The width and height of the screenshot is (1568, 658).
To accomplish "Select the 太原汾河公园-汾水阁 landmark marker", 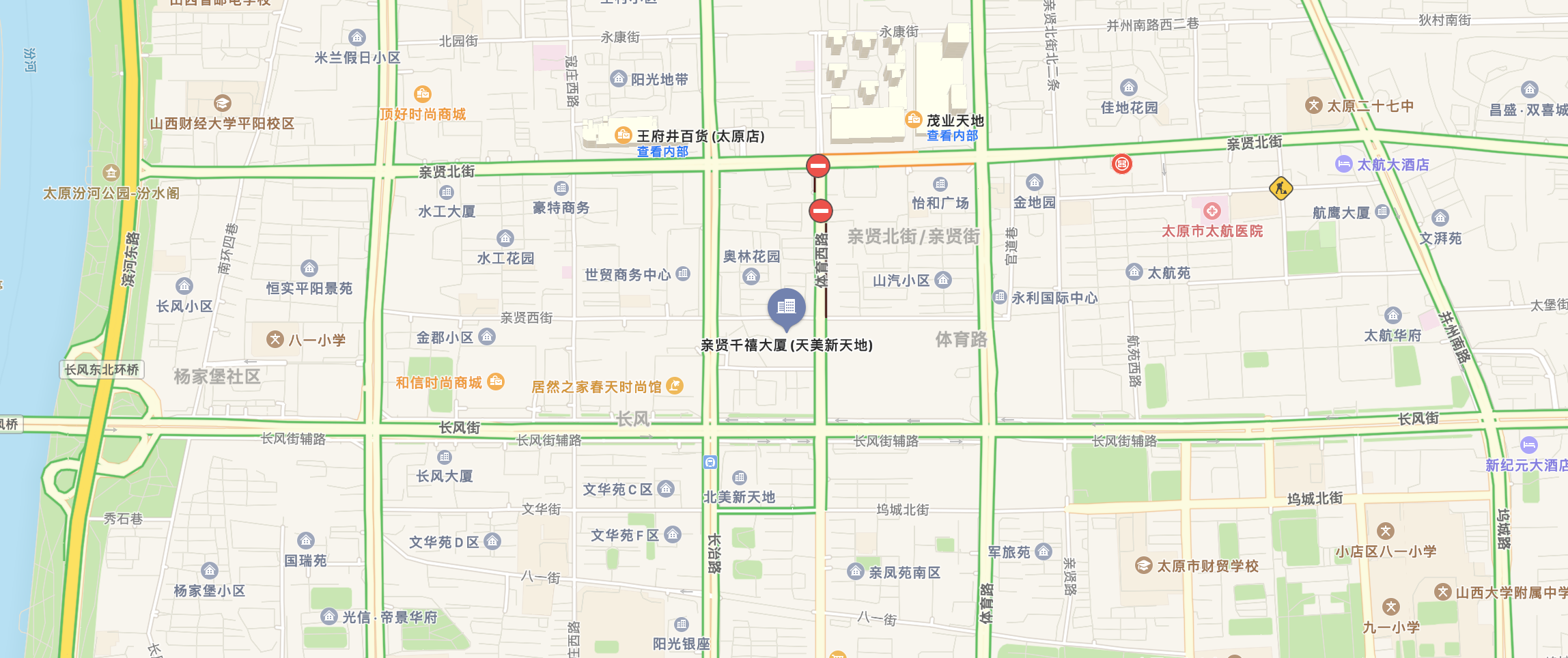I will coord(111,173).
